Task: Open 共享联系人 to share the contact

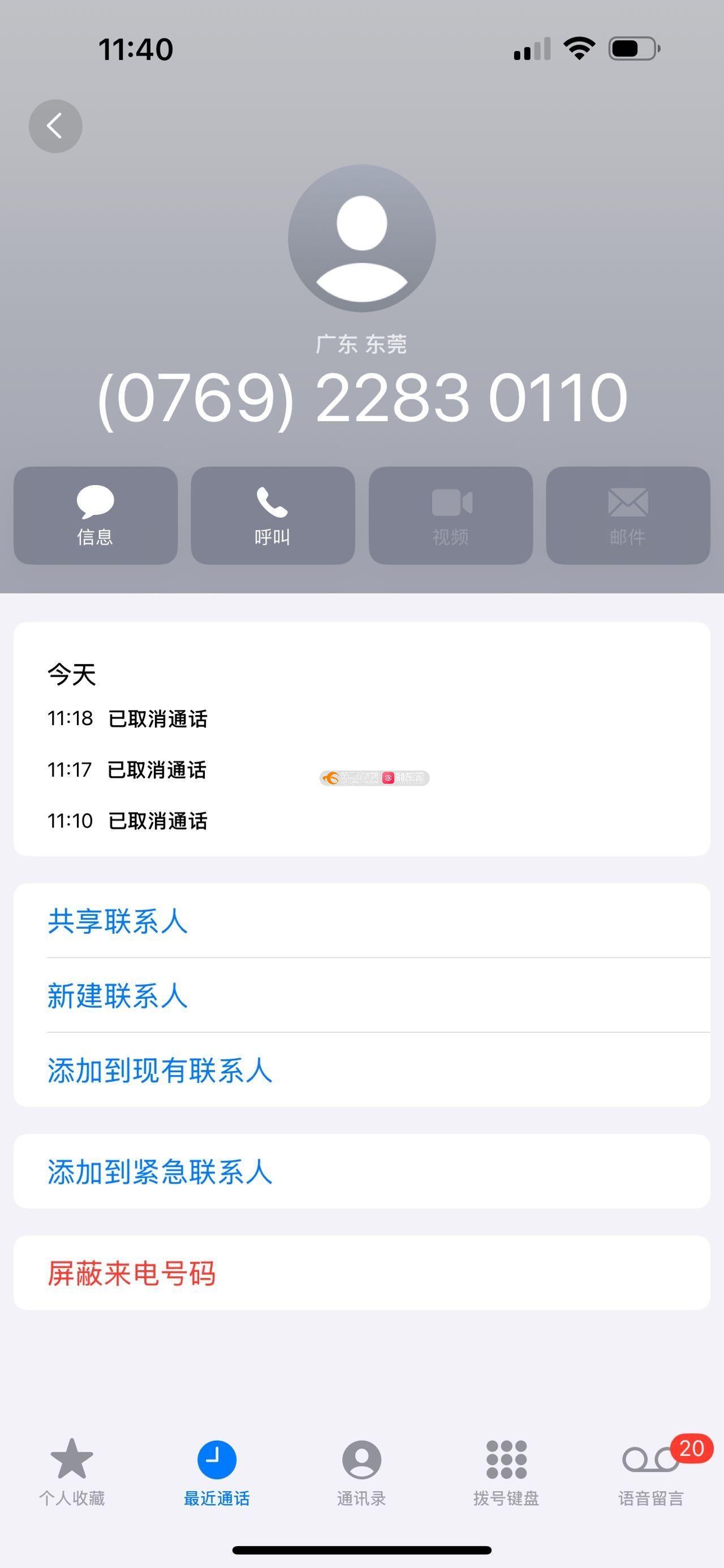Action: coord(361,921)
